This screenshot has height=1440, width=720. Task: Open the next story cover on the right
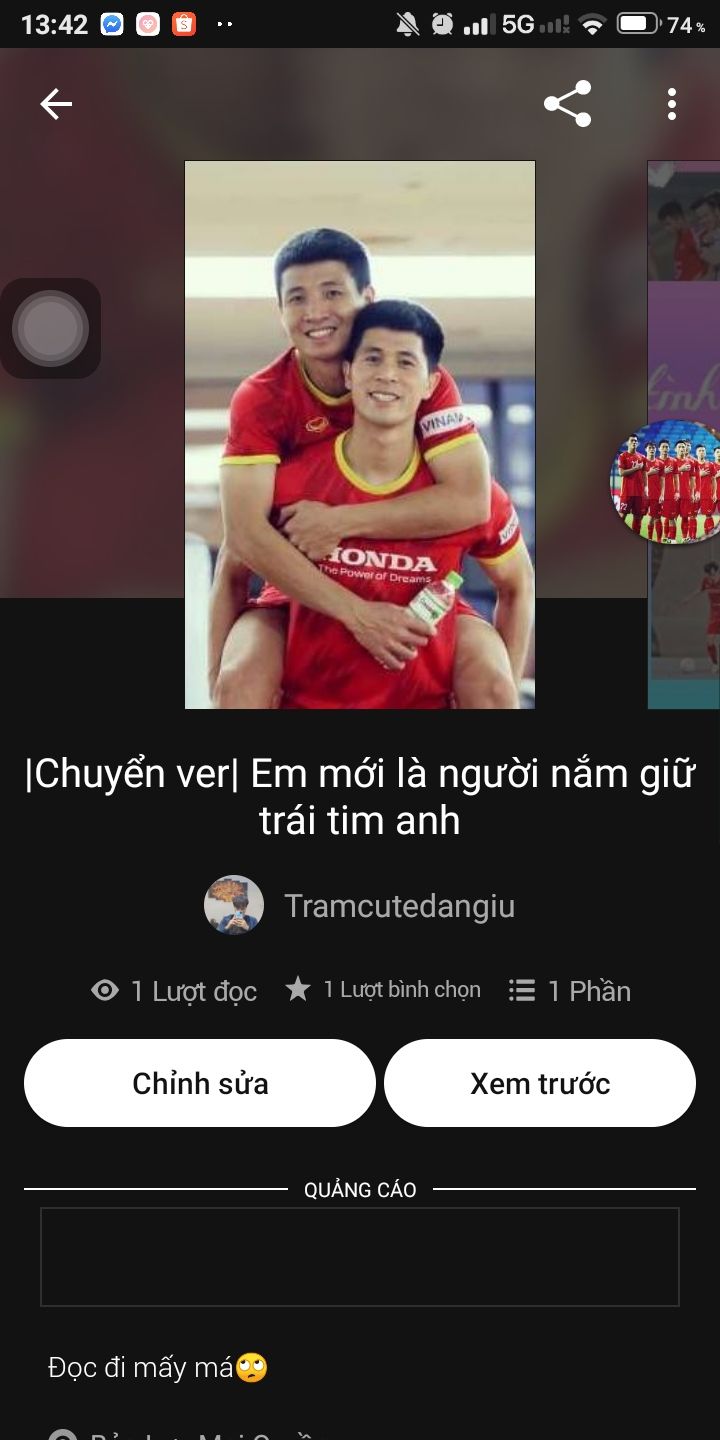click(685, 300)
